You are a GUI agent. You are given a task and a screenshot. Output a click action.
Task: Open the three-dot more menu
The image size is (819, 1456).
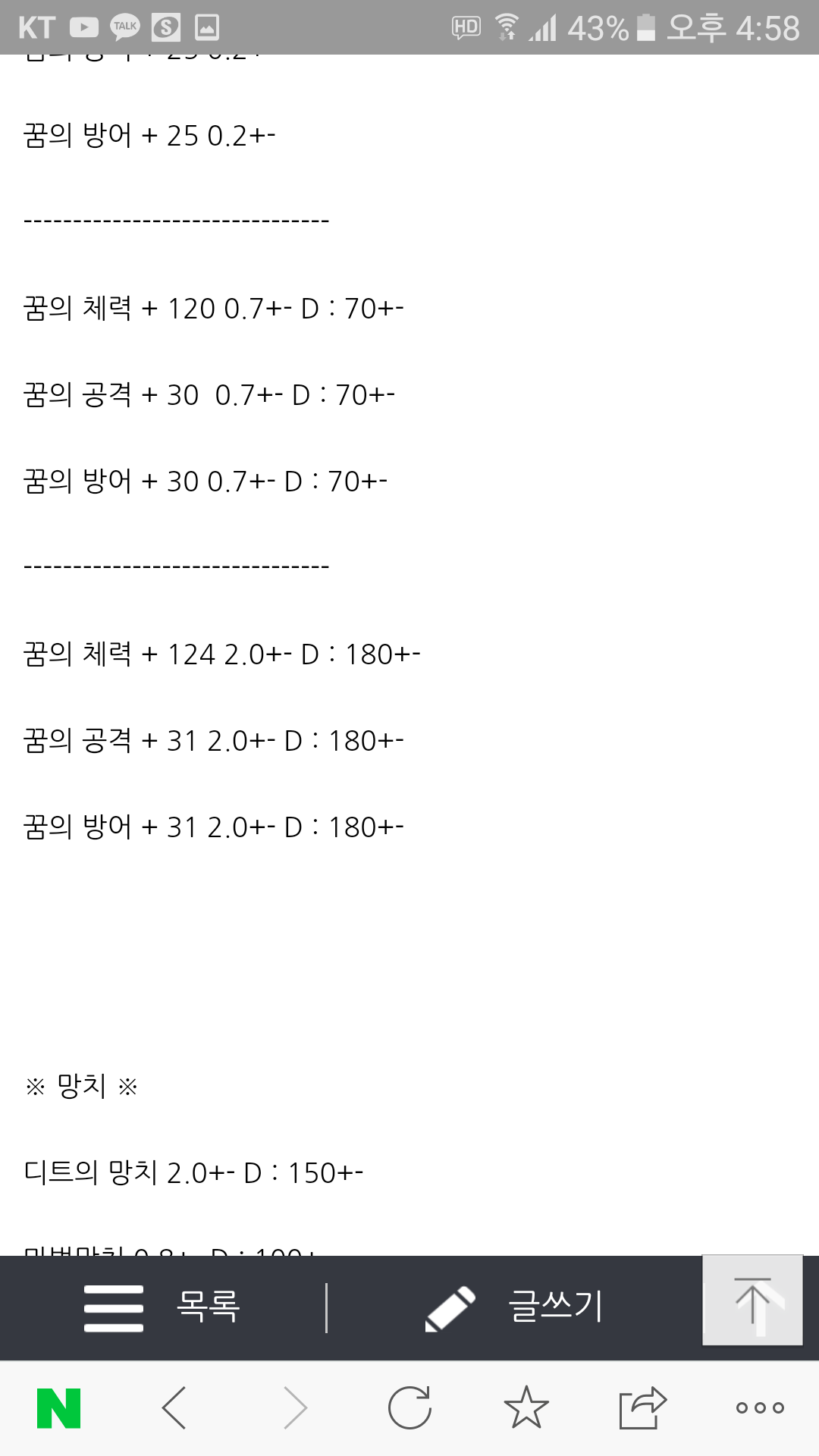pyautogui.click(x=760, y=1408)
